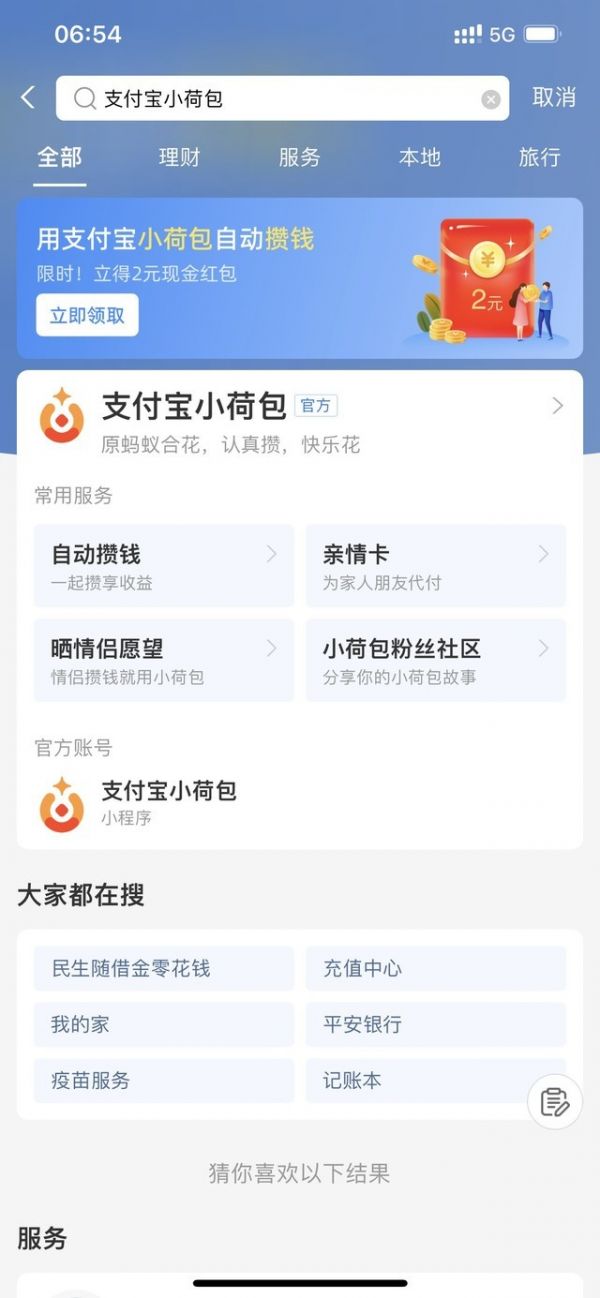This screenshot has width=600, height=1298.
Task: Switch to the 理财 tab
Action: pyautogui.click(x=180, y=157)
